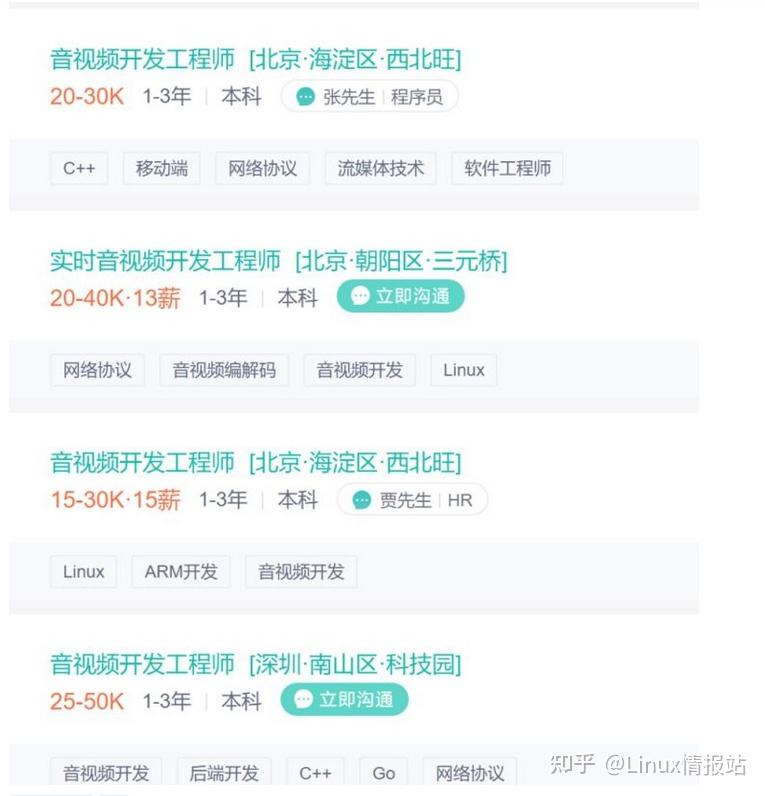
Task: Select the 软件工程师 tag
Action: (x=508, y=169)
